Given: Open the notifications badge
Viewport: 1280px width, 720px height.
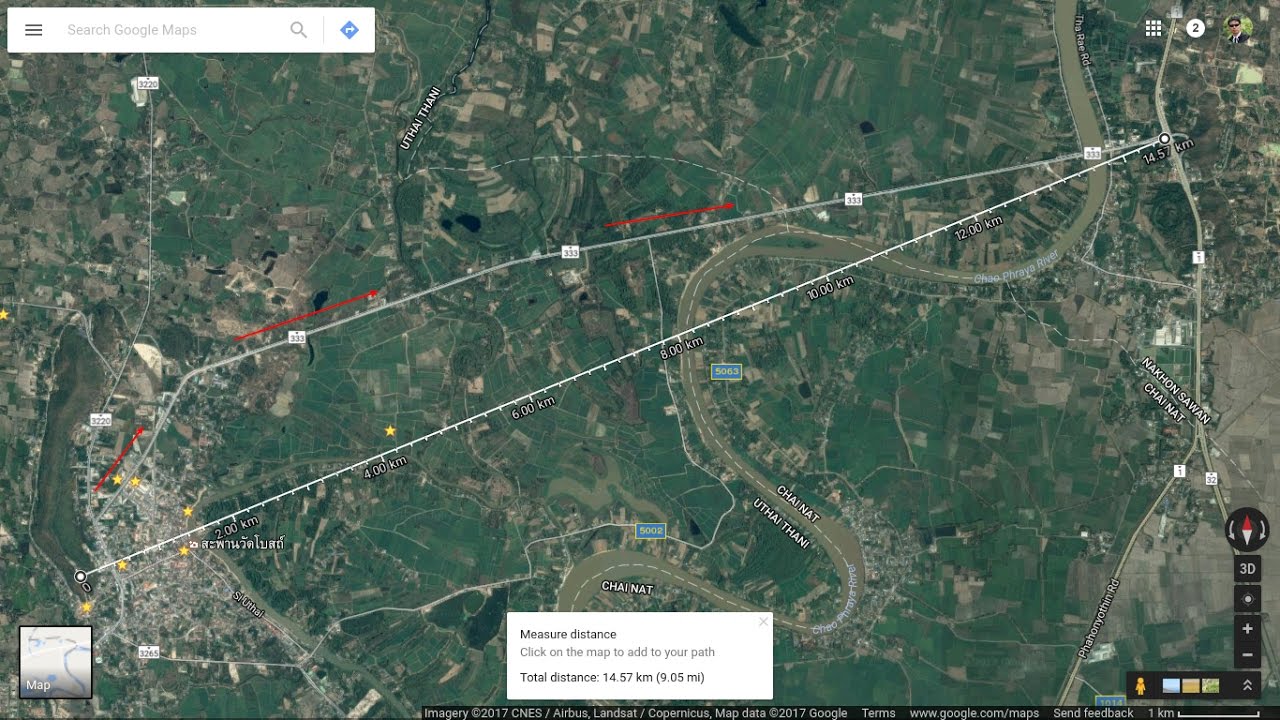Looking at the screenshot, I should (1195, 28).
